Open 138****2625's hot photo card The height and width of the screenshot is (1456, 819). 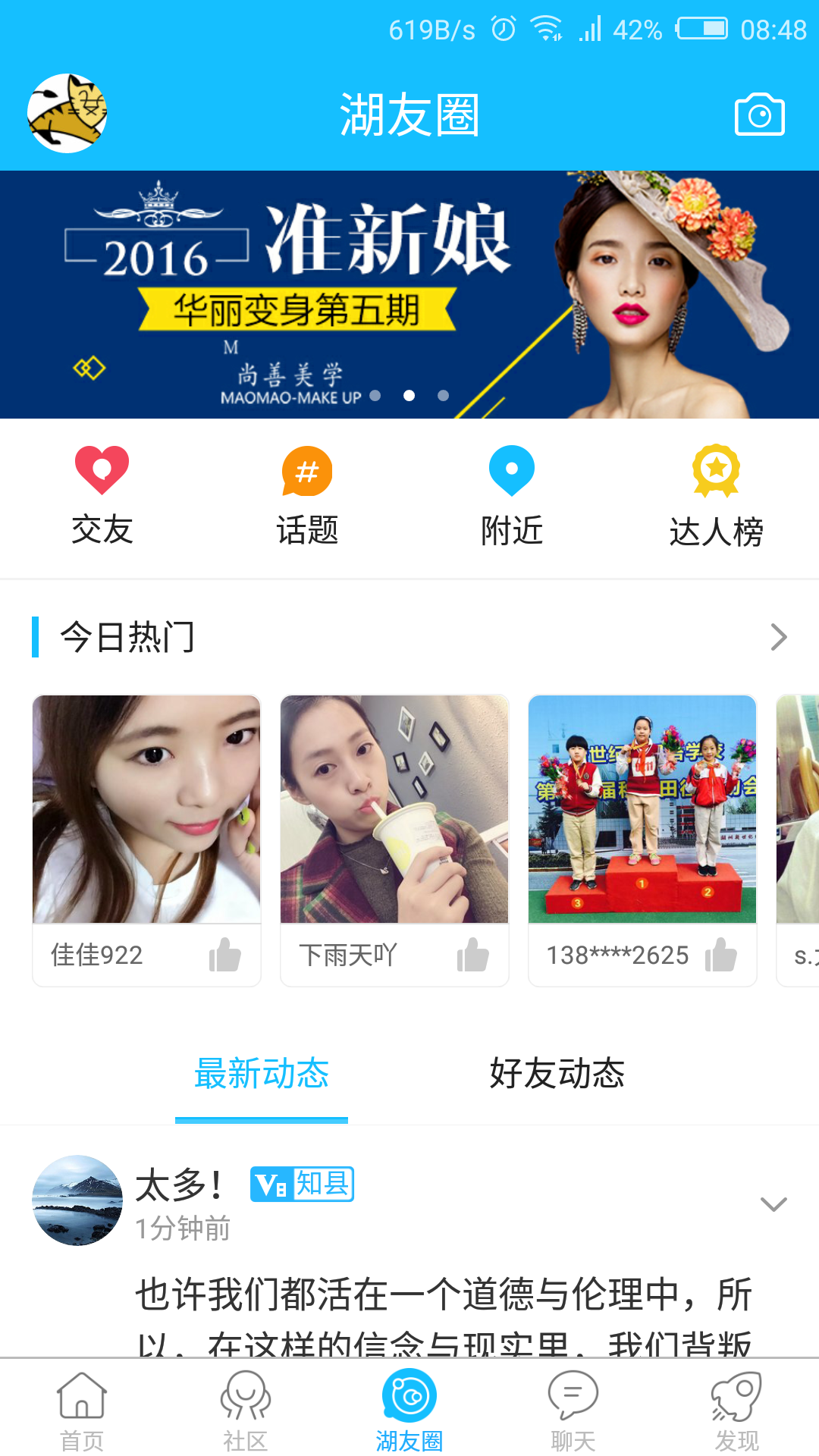(x=642, y=809)
